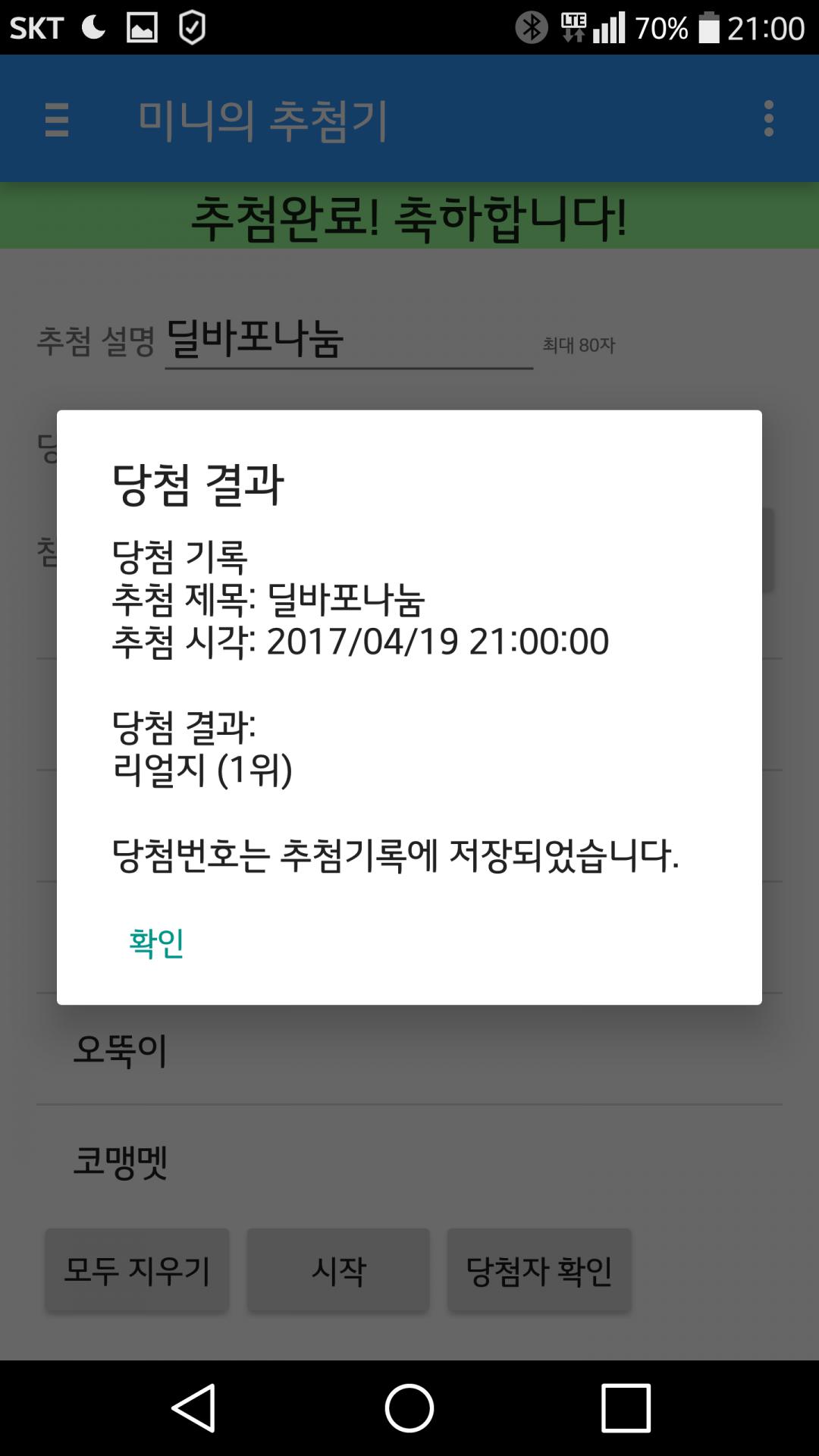The height and width of the screenshot is (1456, 819).
Task: Tap the 모두 지우기 button
Action: pos(136,1270)
